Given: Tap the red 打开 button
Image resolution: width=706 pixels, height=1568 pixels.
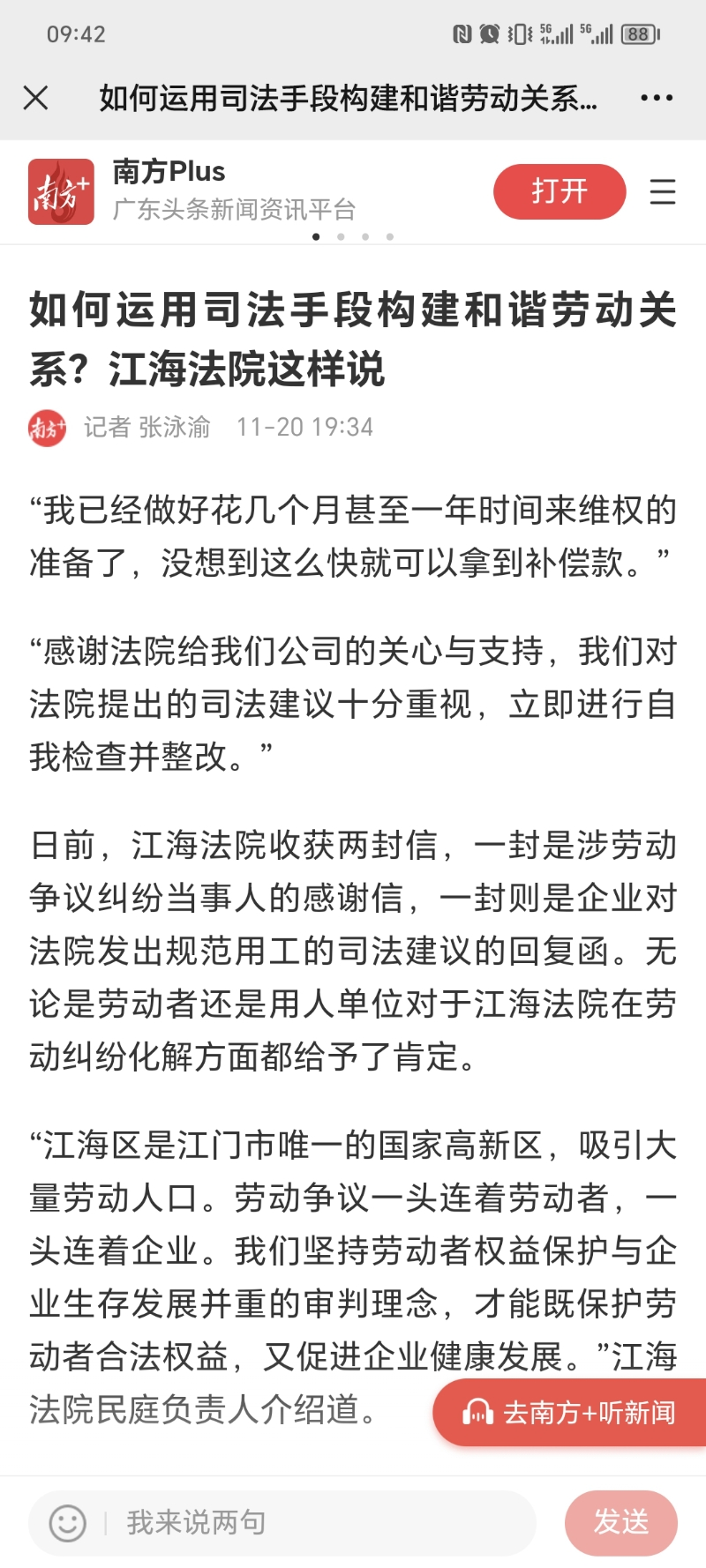Looking at the screenshot, I should (560, 191).
